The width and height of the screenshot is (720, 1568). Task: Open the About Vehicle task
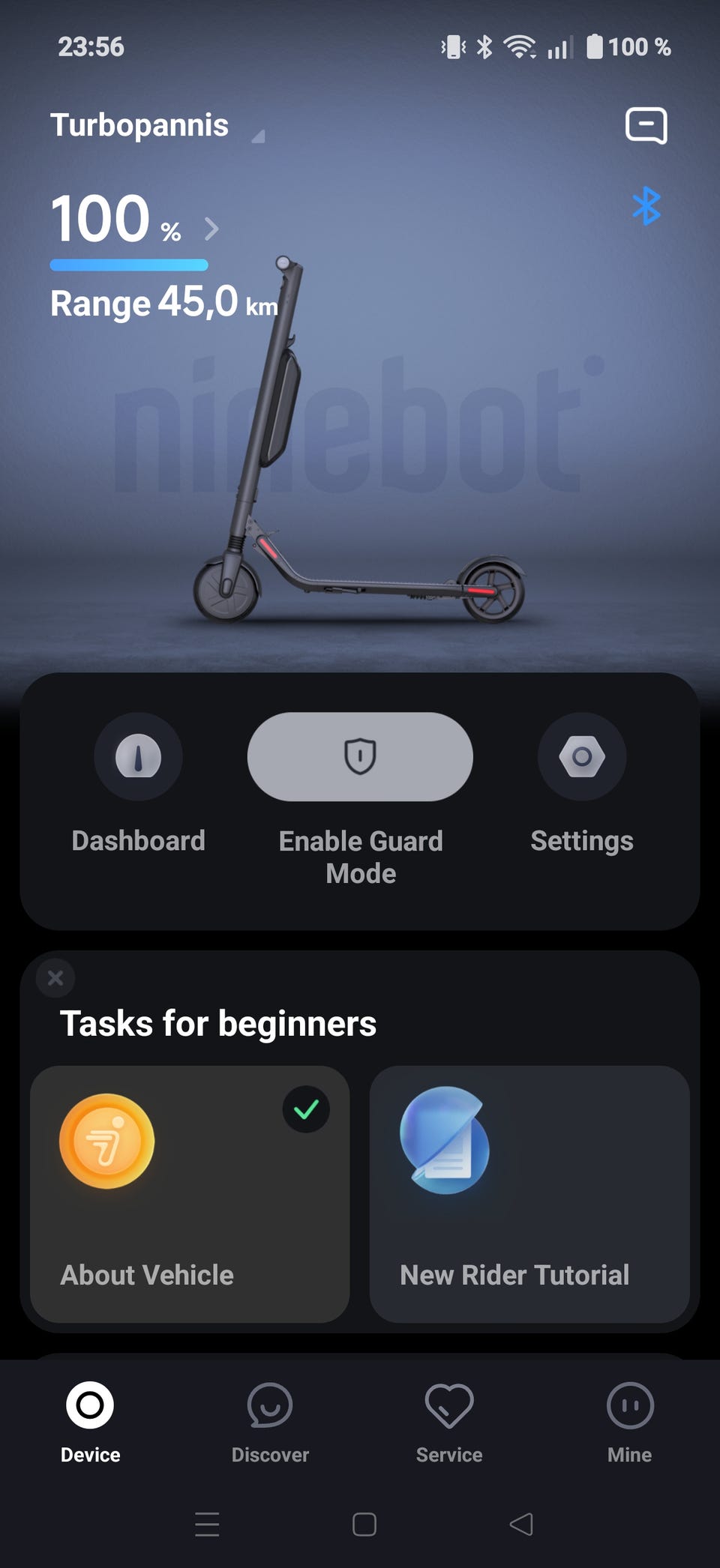[x=190, y=1194]
